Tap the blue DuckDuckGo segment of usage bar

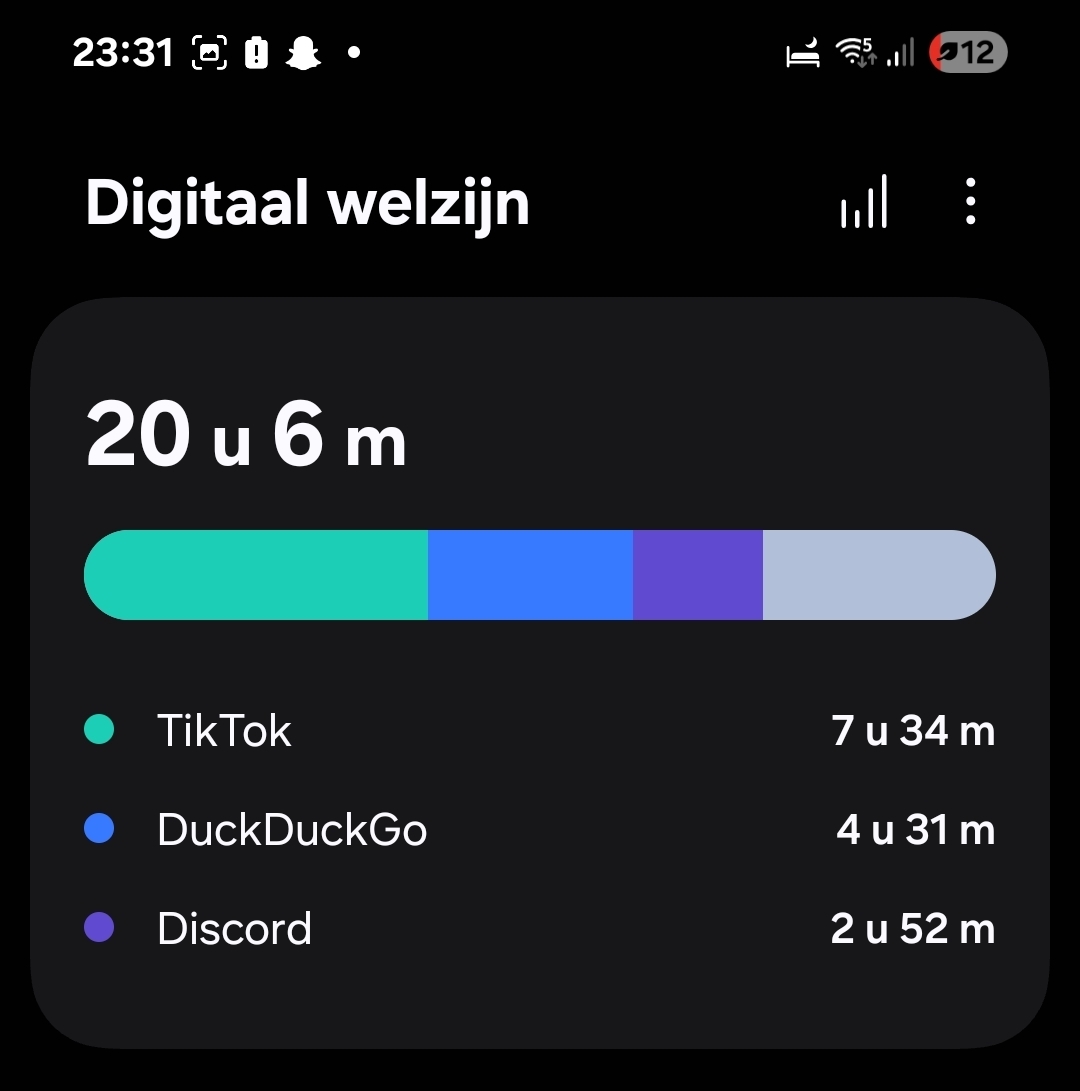pyautogui.click(x=530, y=574)
